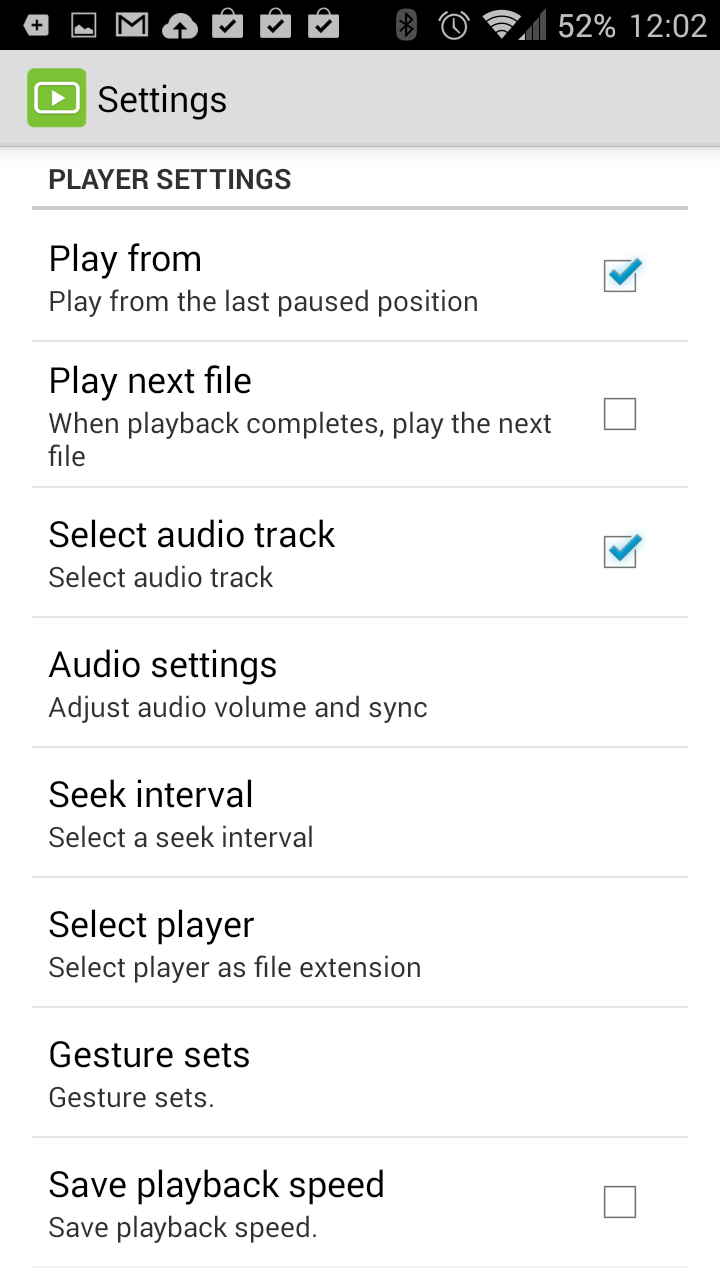Uncheck the Play from checkbox
720x1280 pixels.
620,275
